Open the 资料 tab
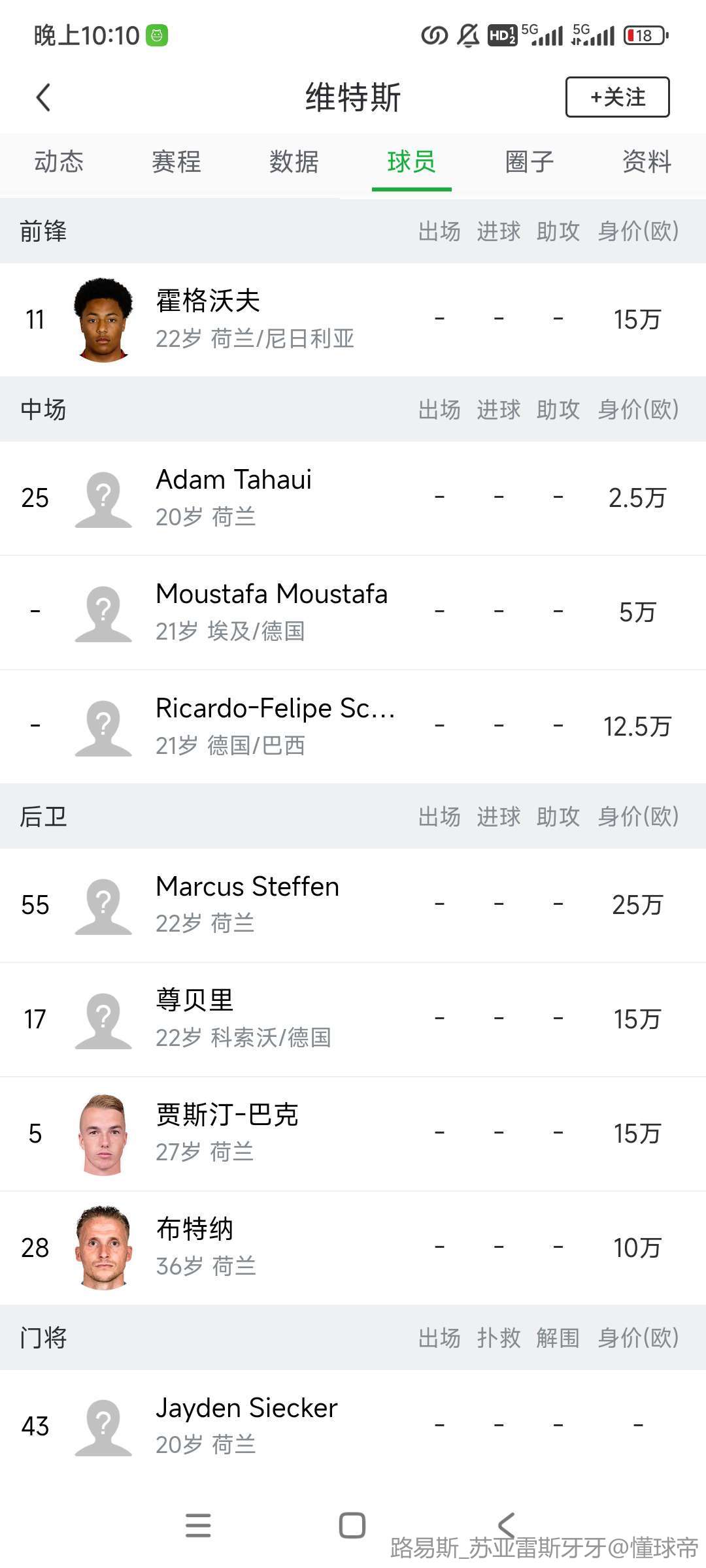The height and width of the screenshot is (1568, 706). 647,161
